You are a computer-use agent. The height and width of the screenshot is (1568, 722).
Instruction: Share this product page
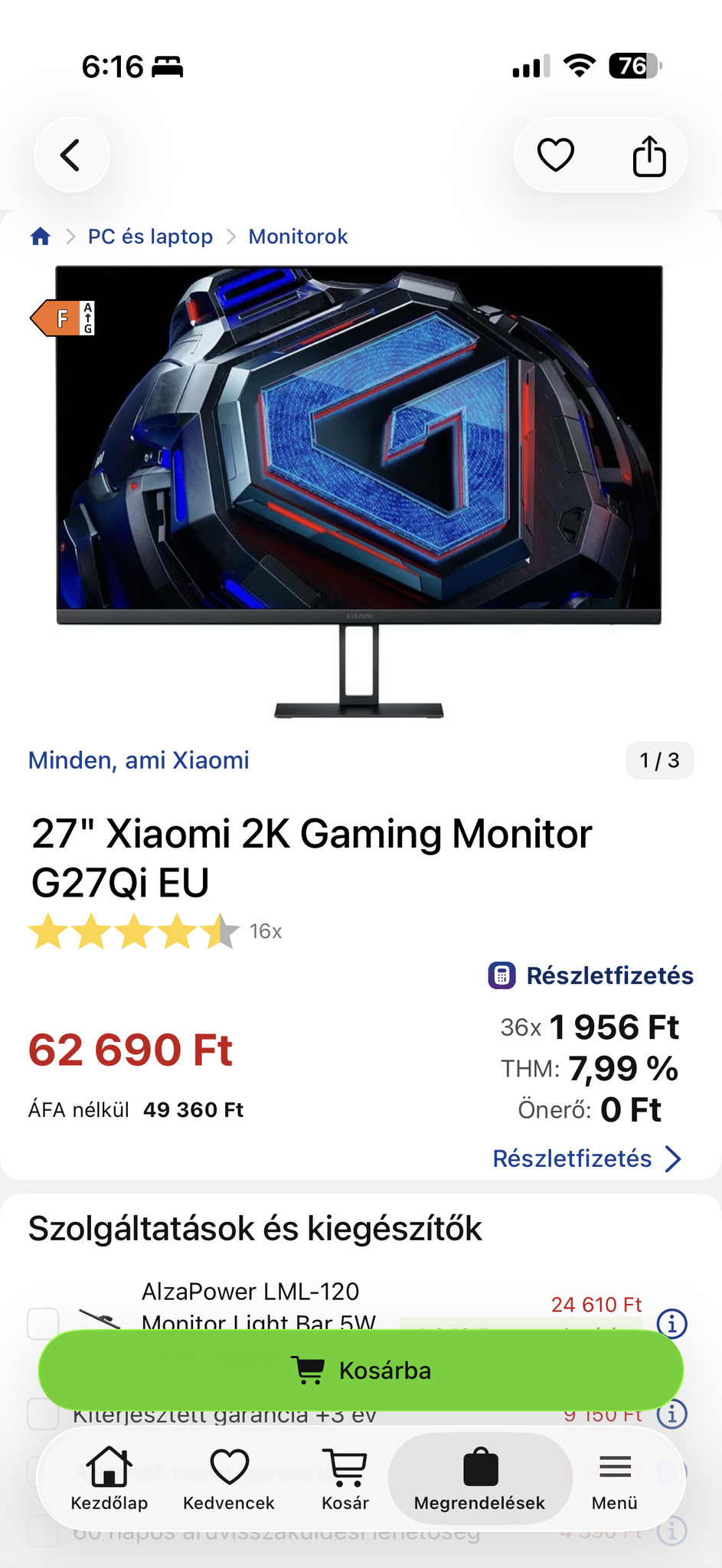[x=649, y=155]
